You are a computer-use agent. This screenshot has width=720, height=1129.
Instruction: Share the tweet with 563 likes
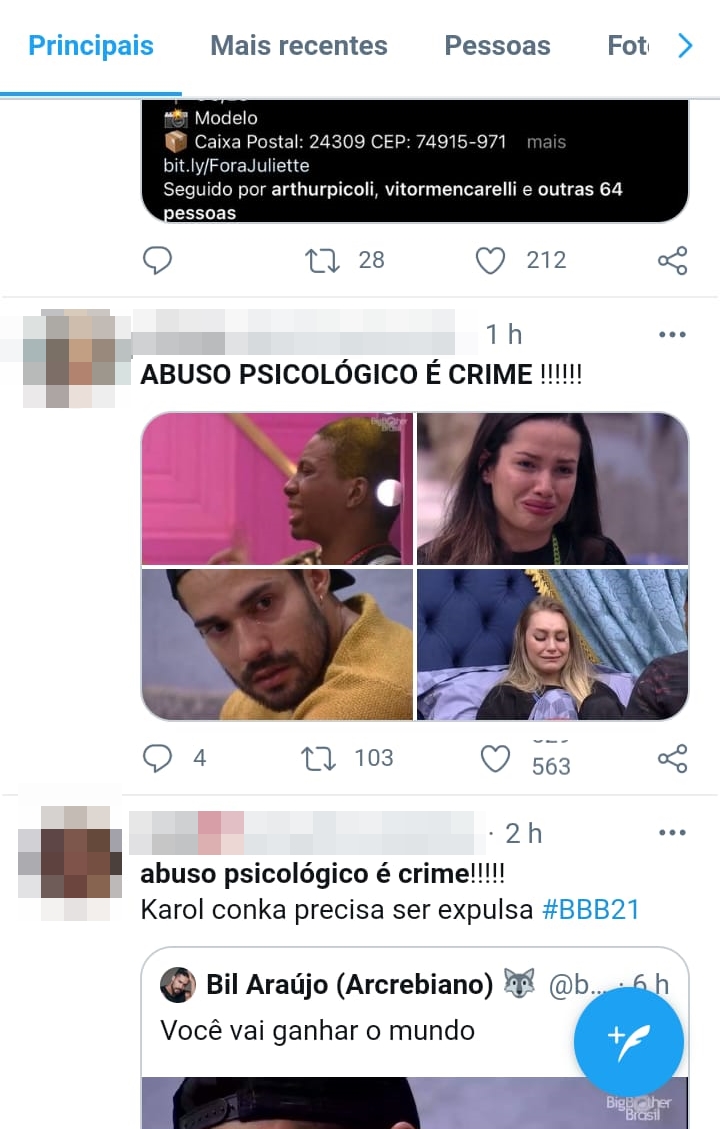(x=672, y=759)
